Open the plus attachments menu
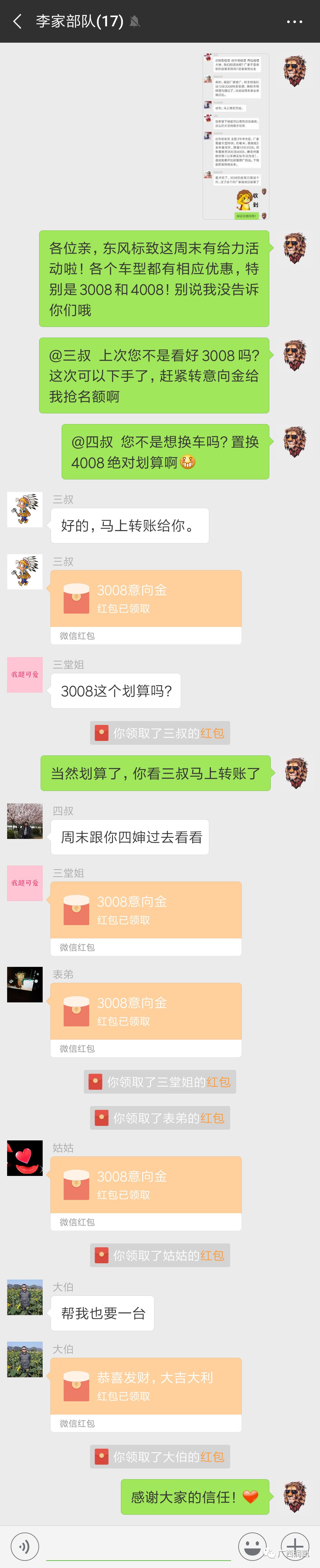Screen dimensions: 320x1568 pyautogui.click(x=295, y=1545)
